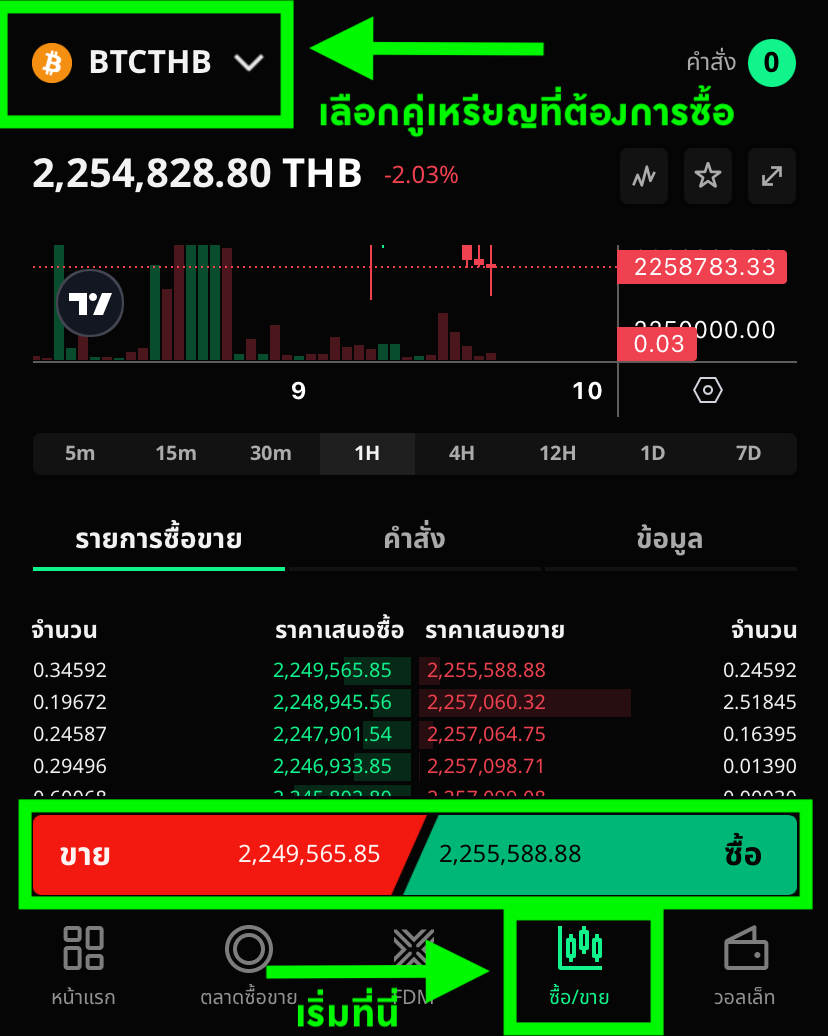Viewport: 828px width, 1036px height.
Task: Switch to the คำสั่ง tab below the chart
Action: (414, 540)
